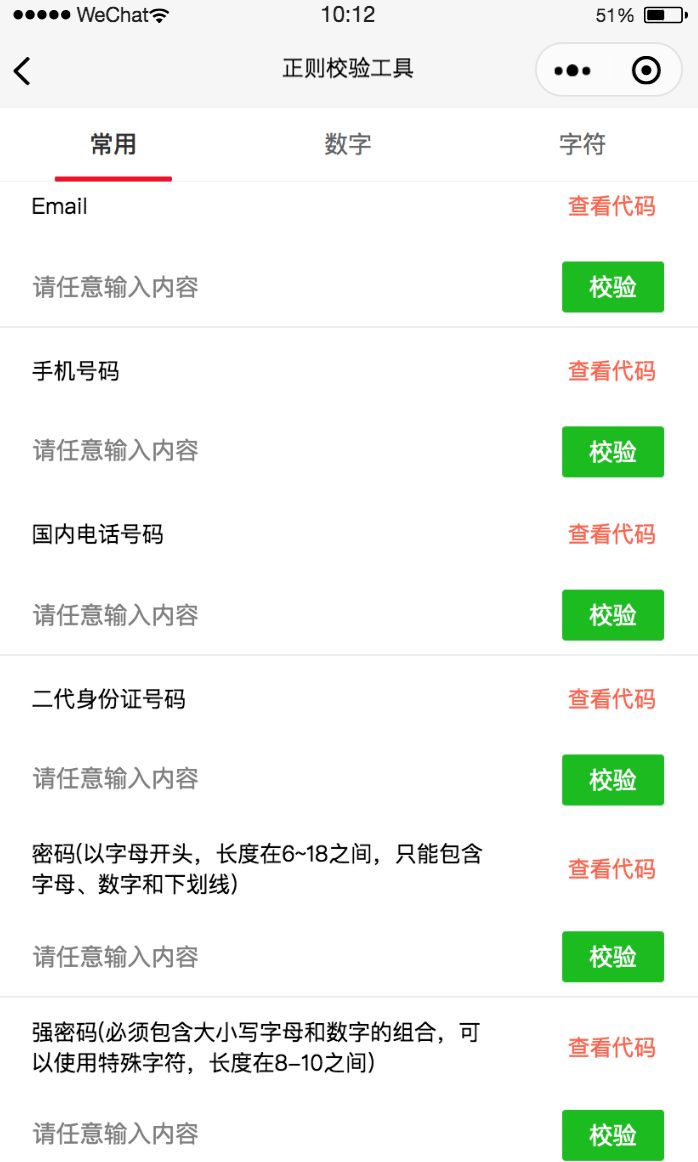Validate the 国内电话号码 entry with 校验
This screenshot has width=698, height=1162.
click(x=612, y=615)
